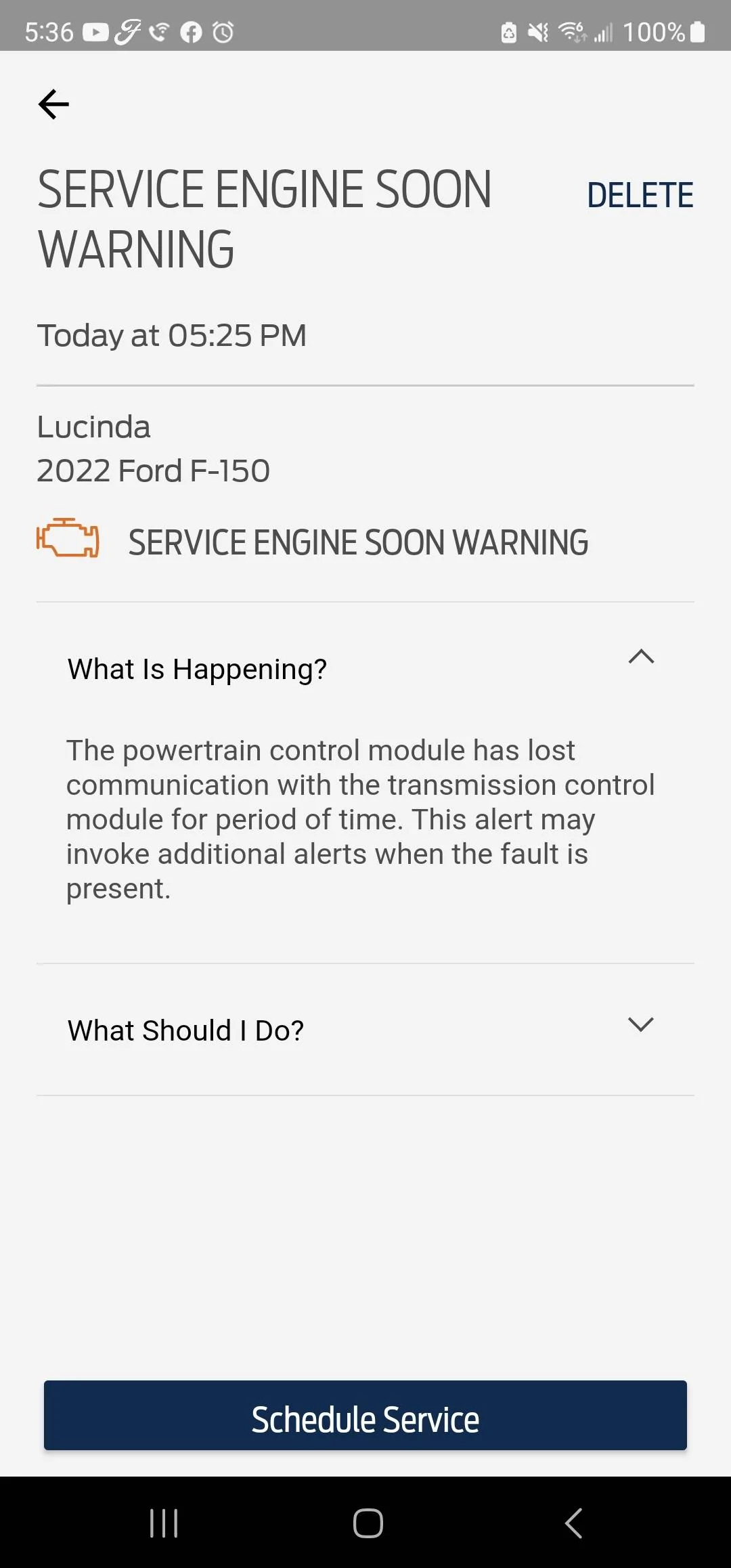Image resolution: width=731 pixels, height=1568 pixels.
Task: Open the Facebook notification icon
Action: pos(192,30)
